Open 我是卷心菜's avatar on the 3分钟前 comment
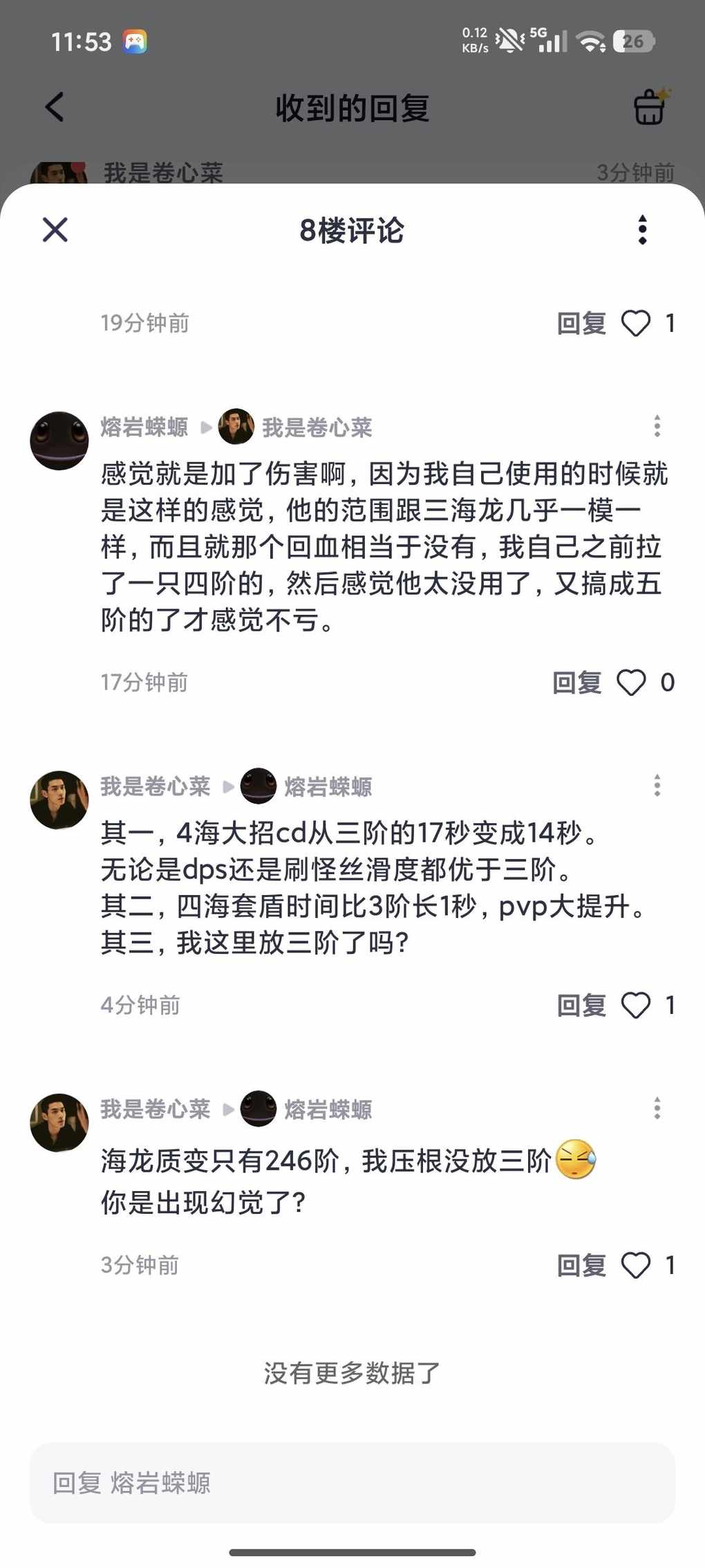705x1568 pixels. click(59, 1123)
